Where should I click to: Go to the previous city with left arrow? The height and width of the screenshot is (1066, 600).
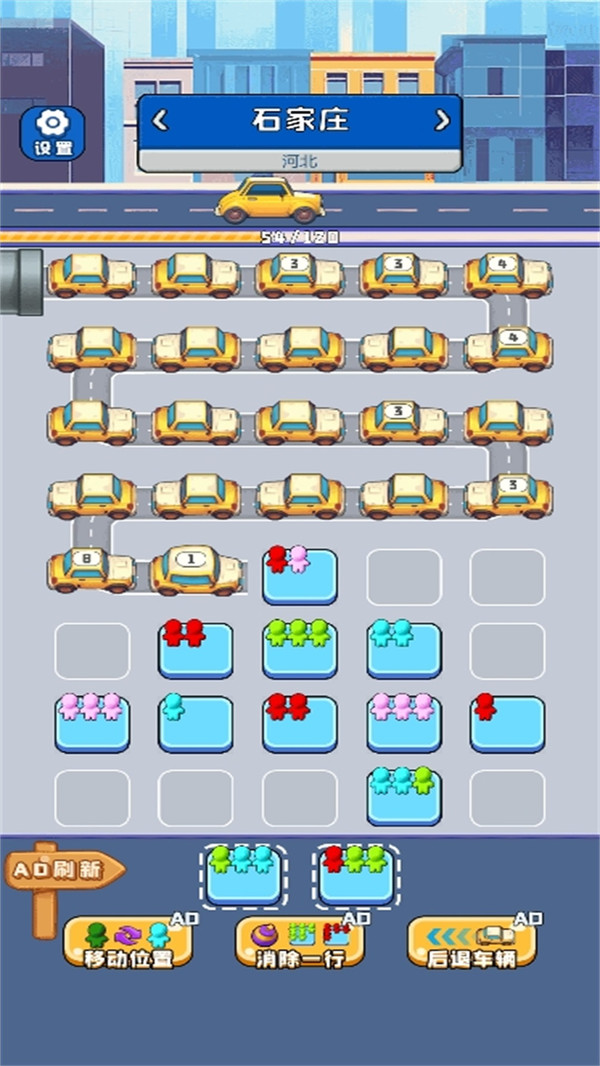[x=160, y=121]
